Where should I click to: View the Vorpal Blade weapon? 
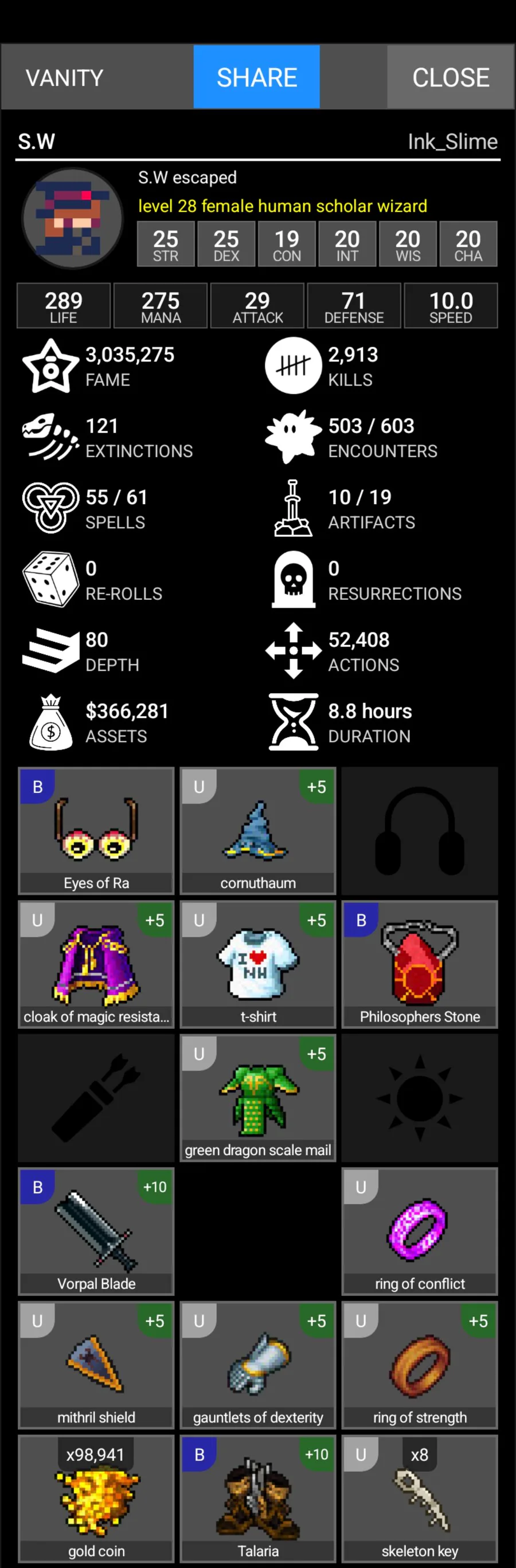pos(96,1231)
